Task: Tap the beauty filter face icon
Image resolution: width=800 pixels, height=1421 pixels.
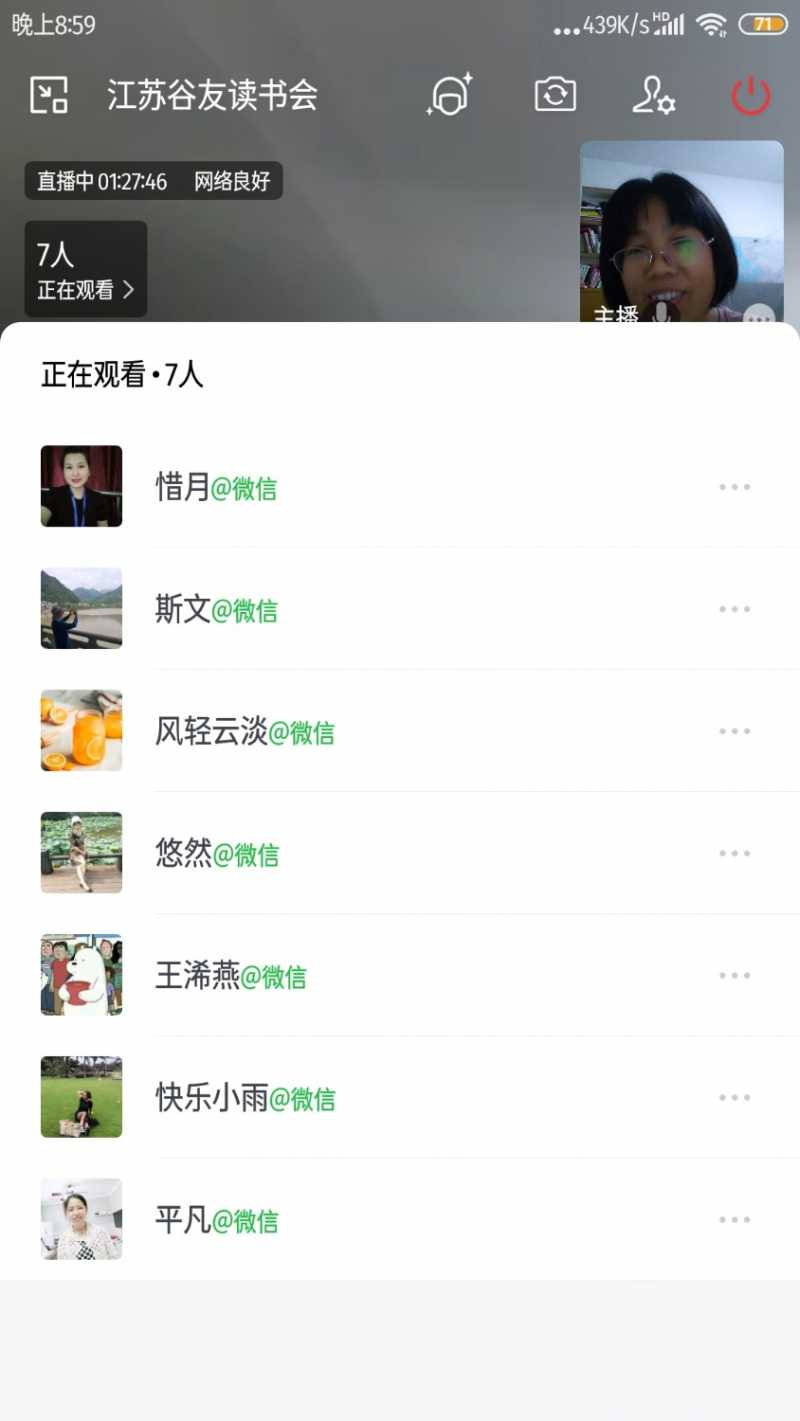Action: click(448, 96)
